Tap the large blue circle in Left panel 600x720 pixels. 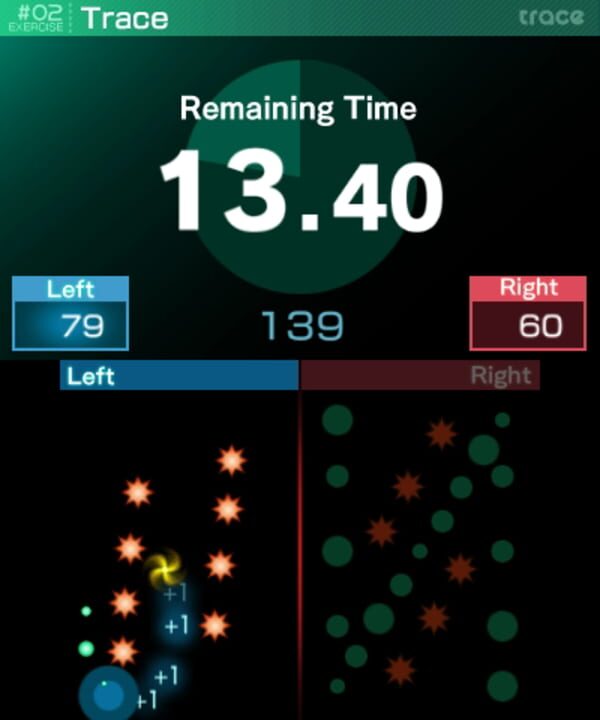(108, 693)
